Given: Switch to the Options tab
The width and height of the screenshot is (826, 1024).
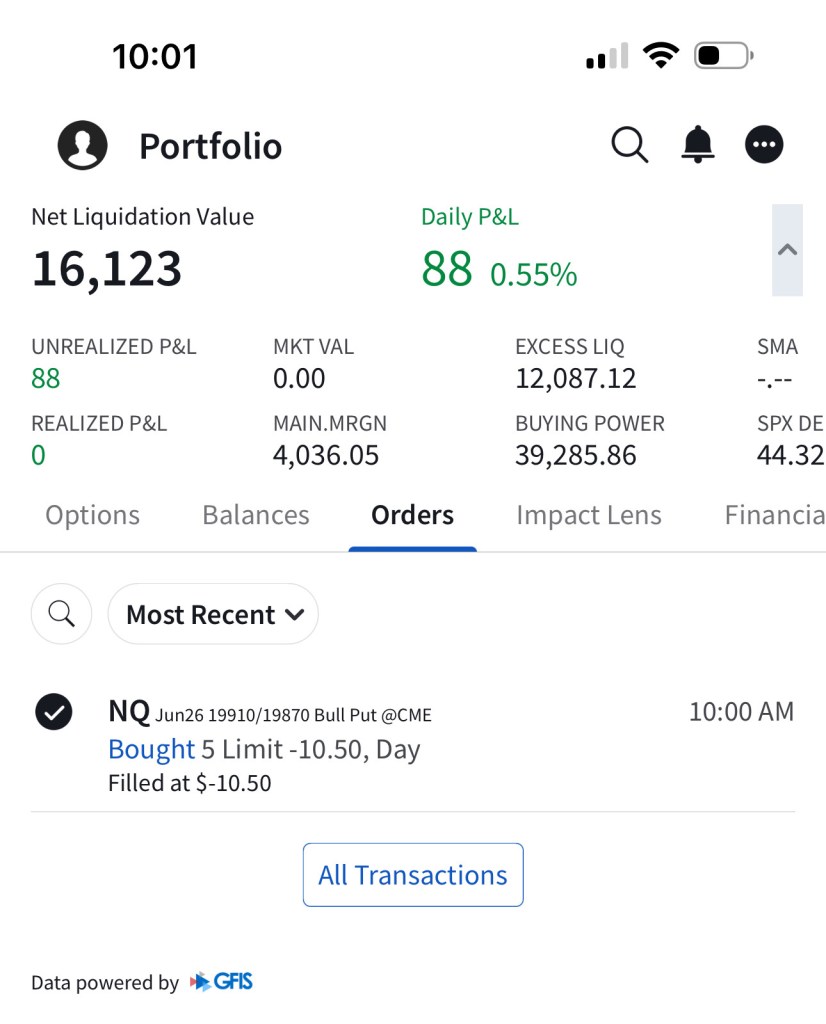Looking at the screenshot, I should [92, 515].
